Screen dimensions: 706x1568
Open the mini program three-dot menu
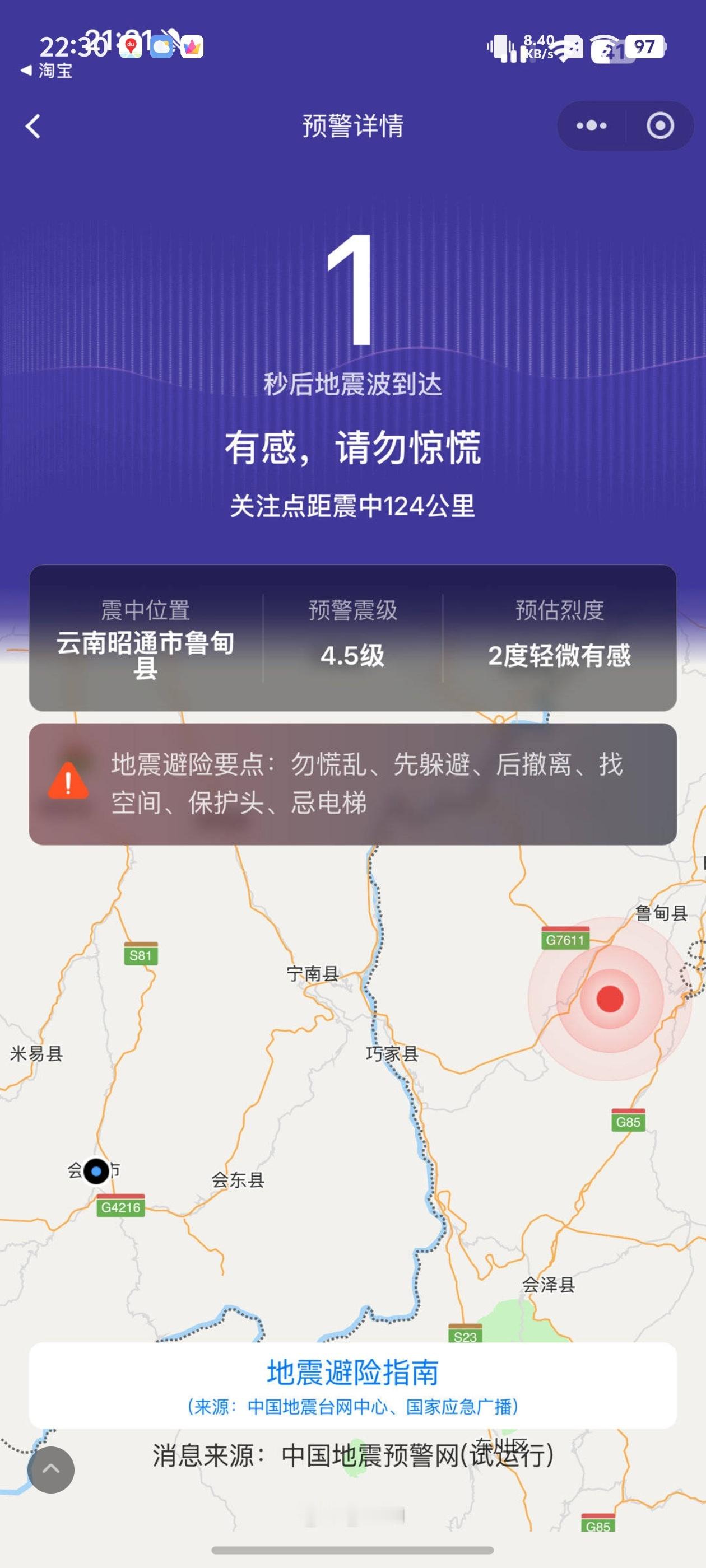tap(592, 126)
